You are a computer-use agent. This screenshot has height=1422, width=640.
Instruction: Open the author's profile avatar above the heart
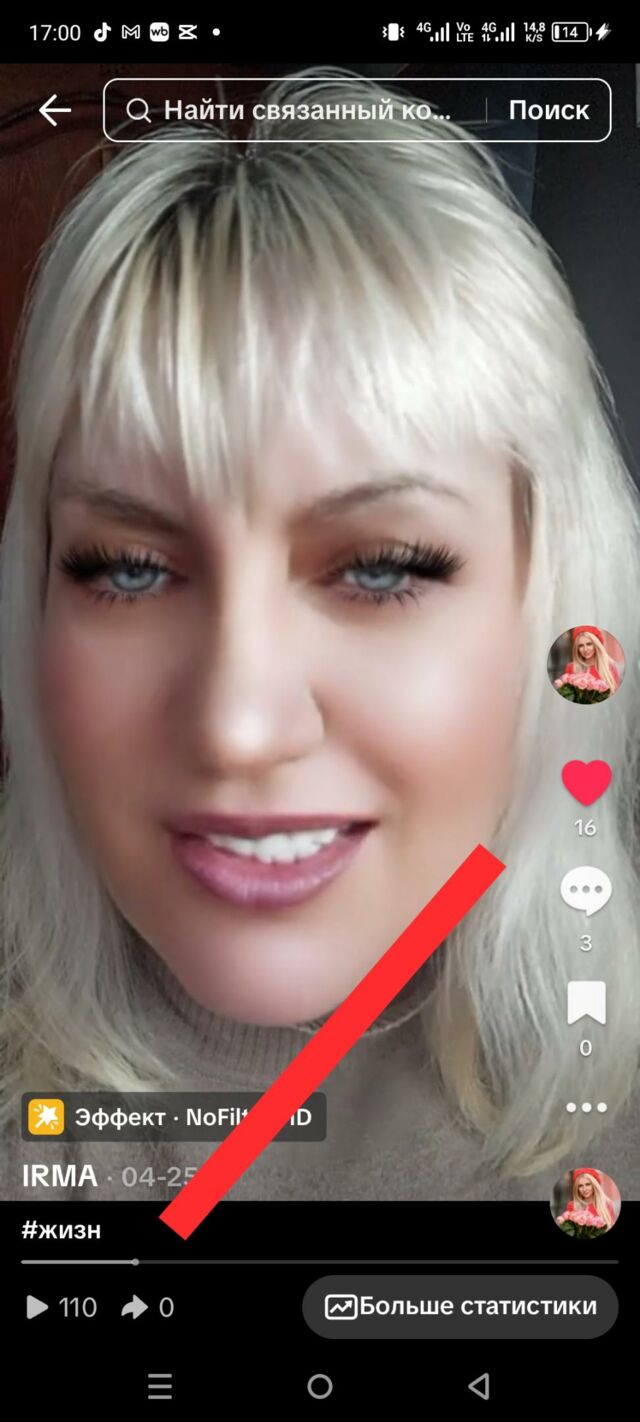(586, 665)
